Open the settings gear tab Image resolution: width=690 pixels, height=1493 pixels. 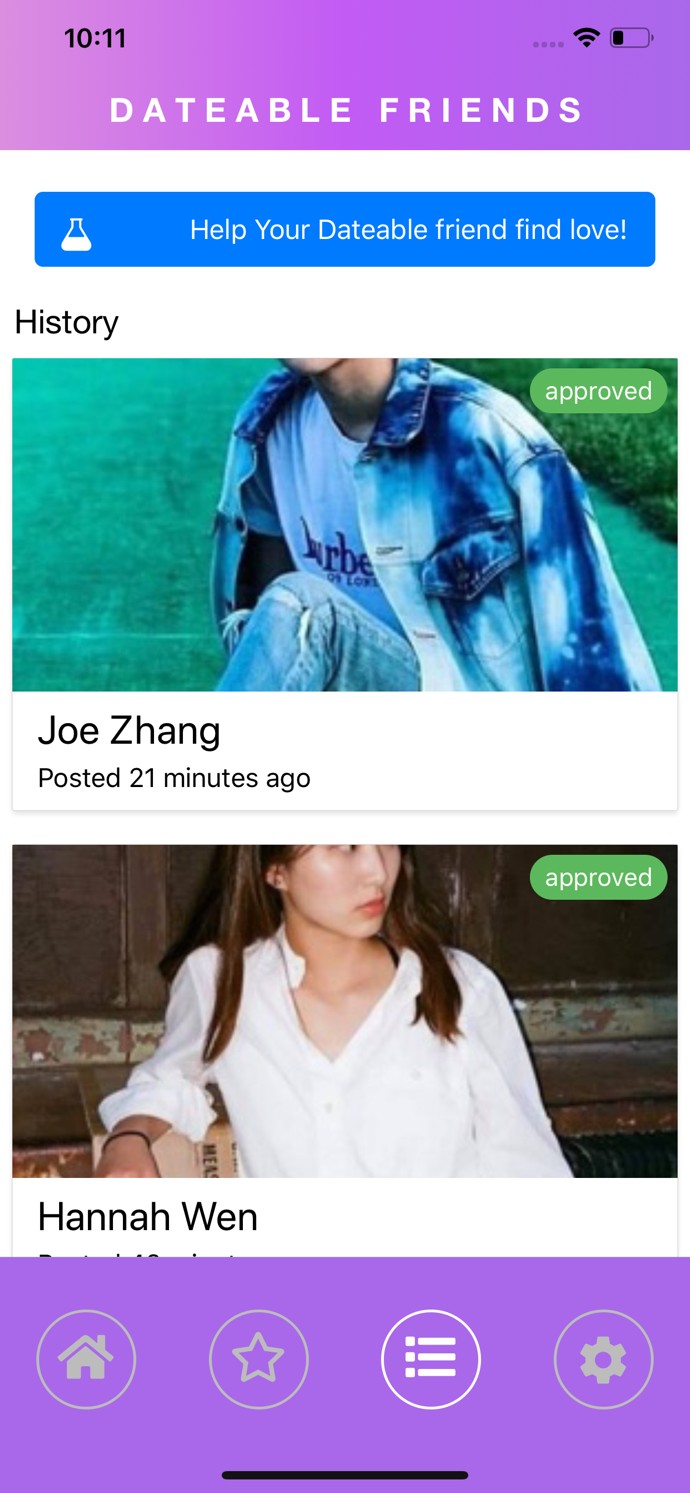coord(603,1359)
